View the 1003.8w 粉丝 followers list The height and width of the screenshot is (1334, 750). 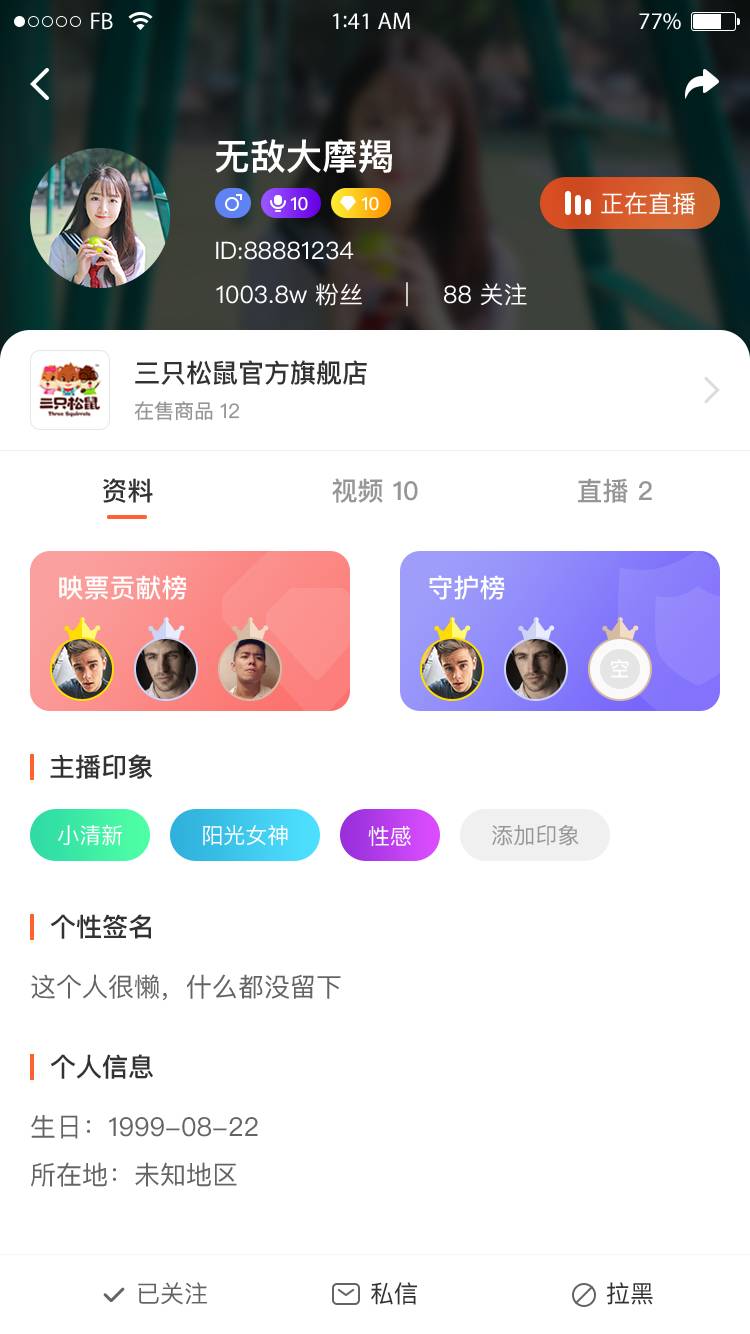(288, 295)
